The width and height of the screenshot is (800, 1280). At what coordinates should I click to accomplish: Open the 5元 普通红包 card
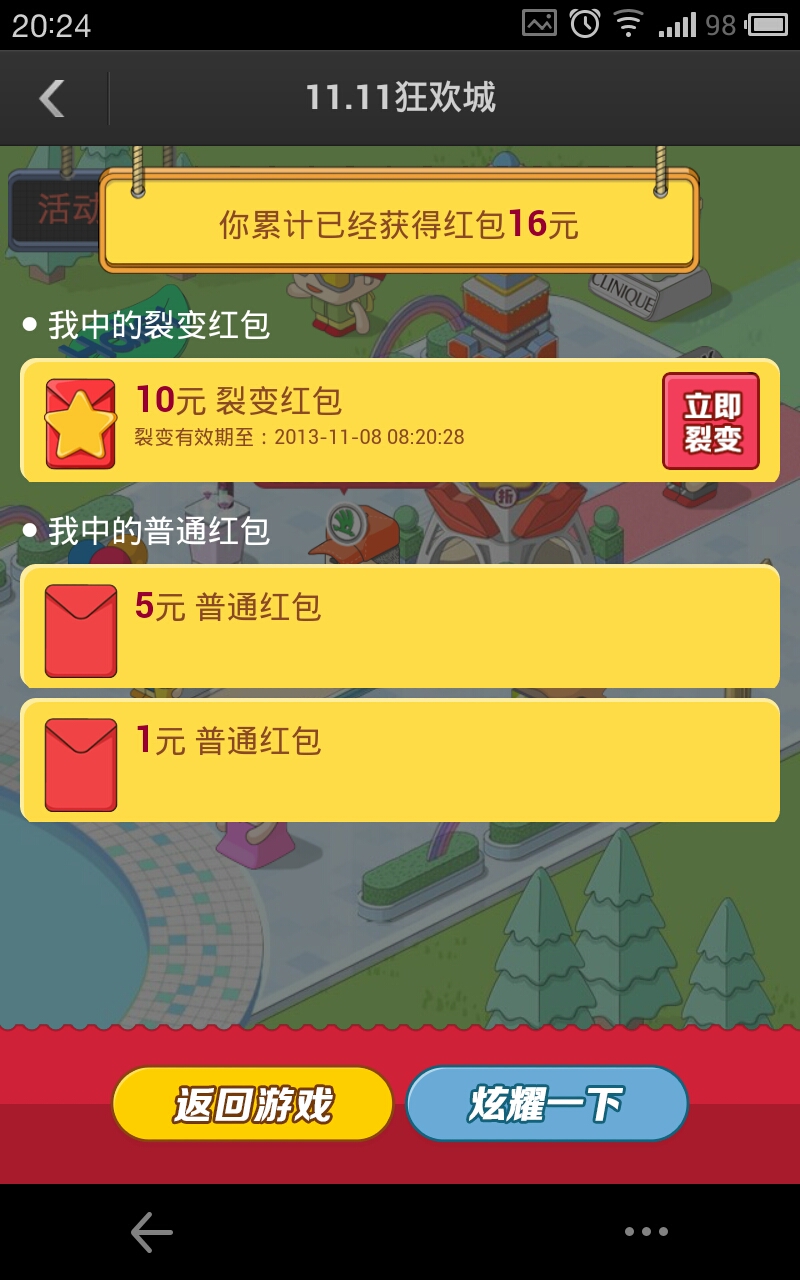400,627
